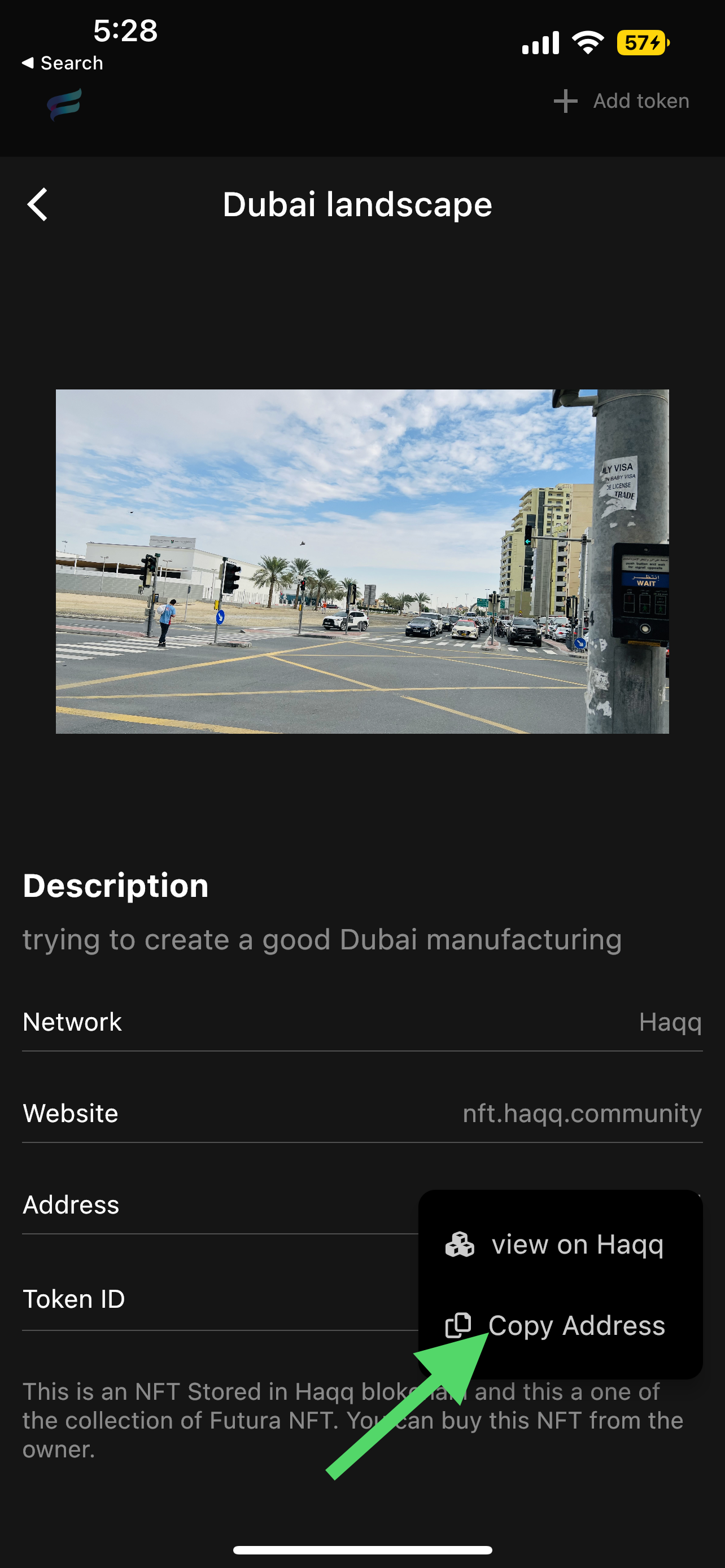Return to Search via status bar
The width and height of the screenshot is (725, 1568).
62,63
